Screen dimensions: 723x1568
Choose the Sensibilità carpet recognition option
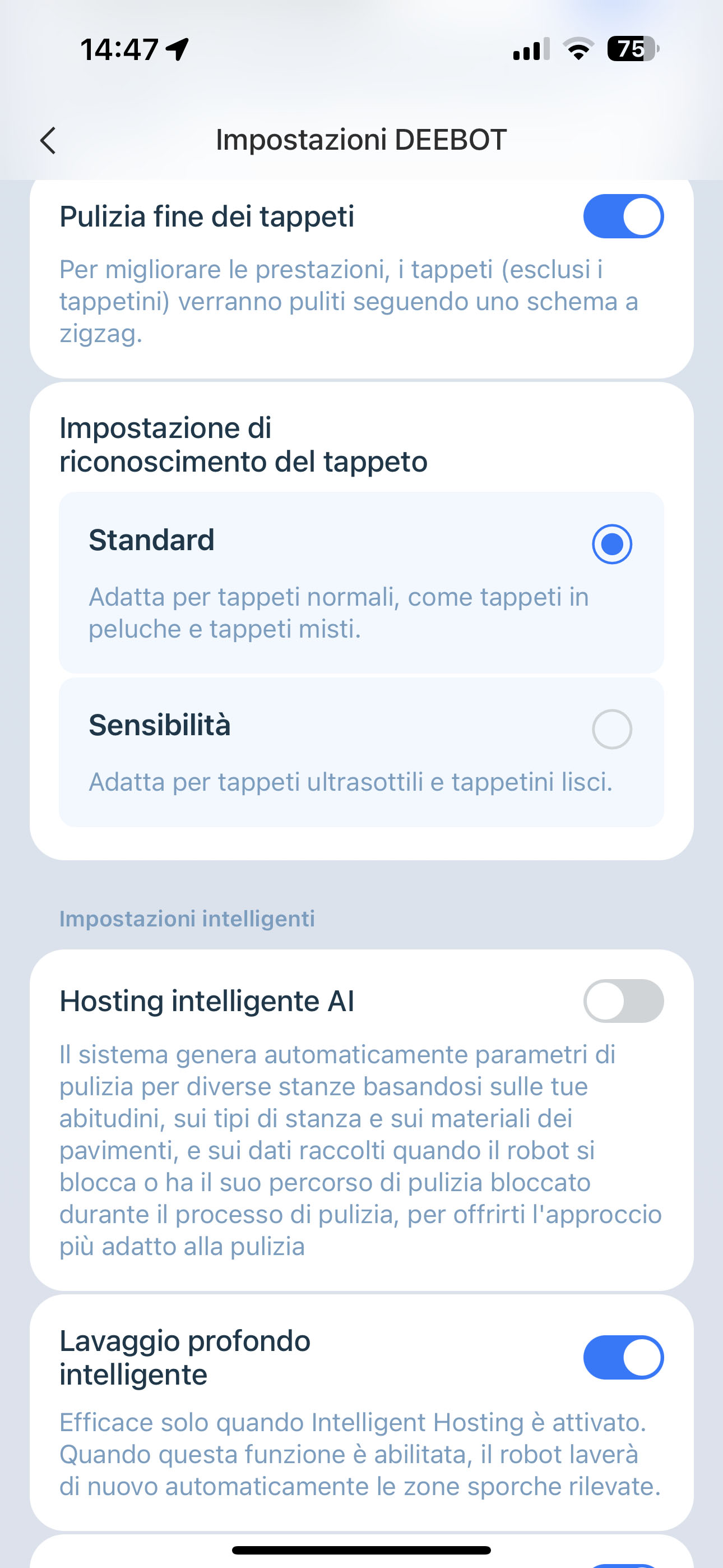click(x=361, y=753)
